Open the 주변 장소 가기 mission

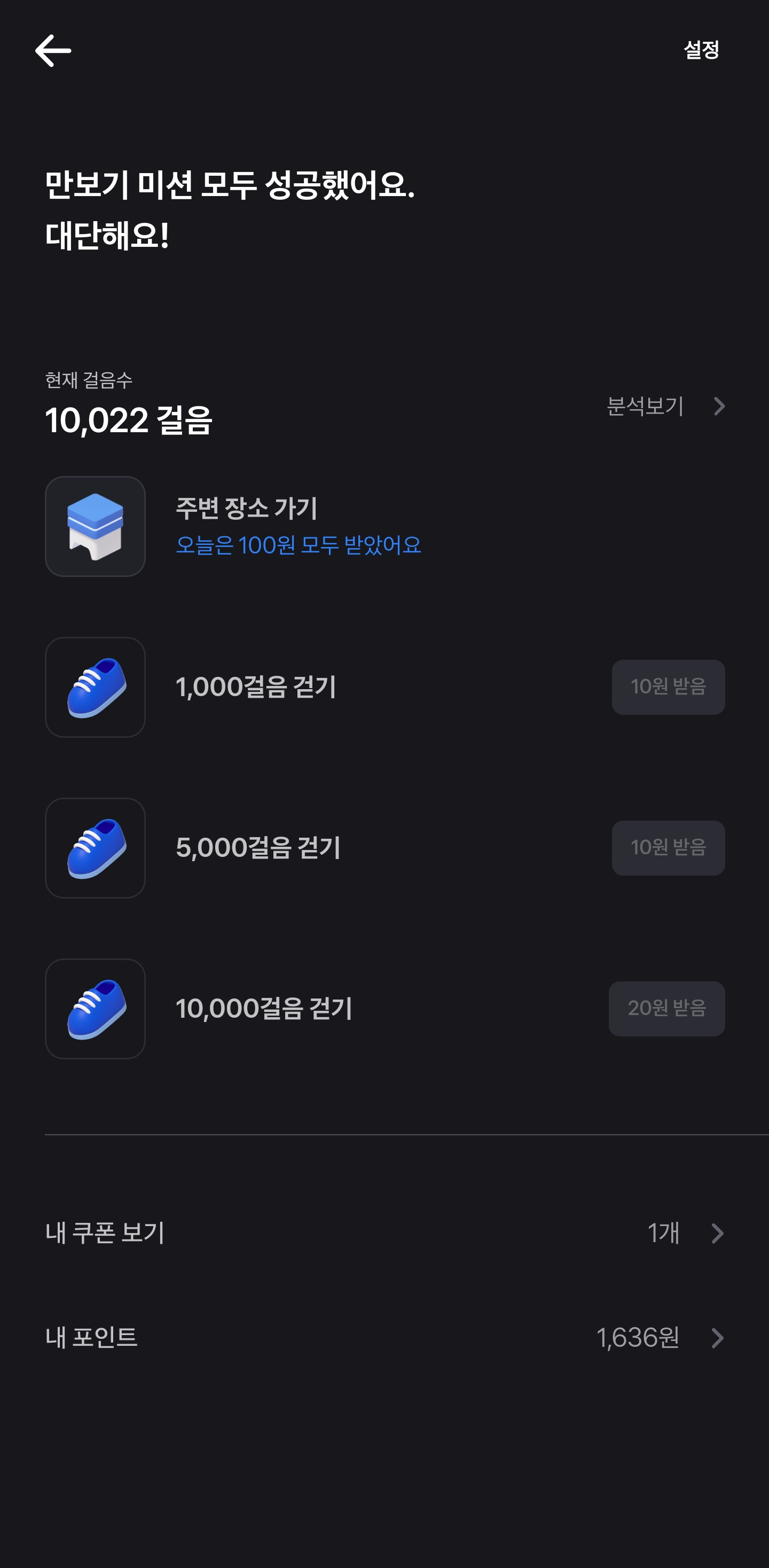click(x=384, y=527)
